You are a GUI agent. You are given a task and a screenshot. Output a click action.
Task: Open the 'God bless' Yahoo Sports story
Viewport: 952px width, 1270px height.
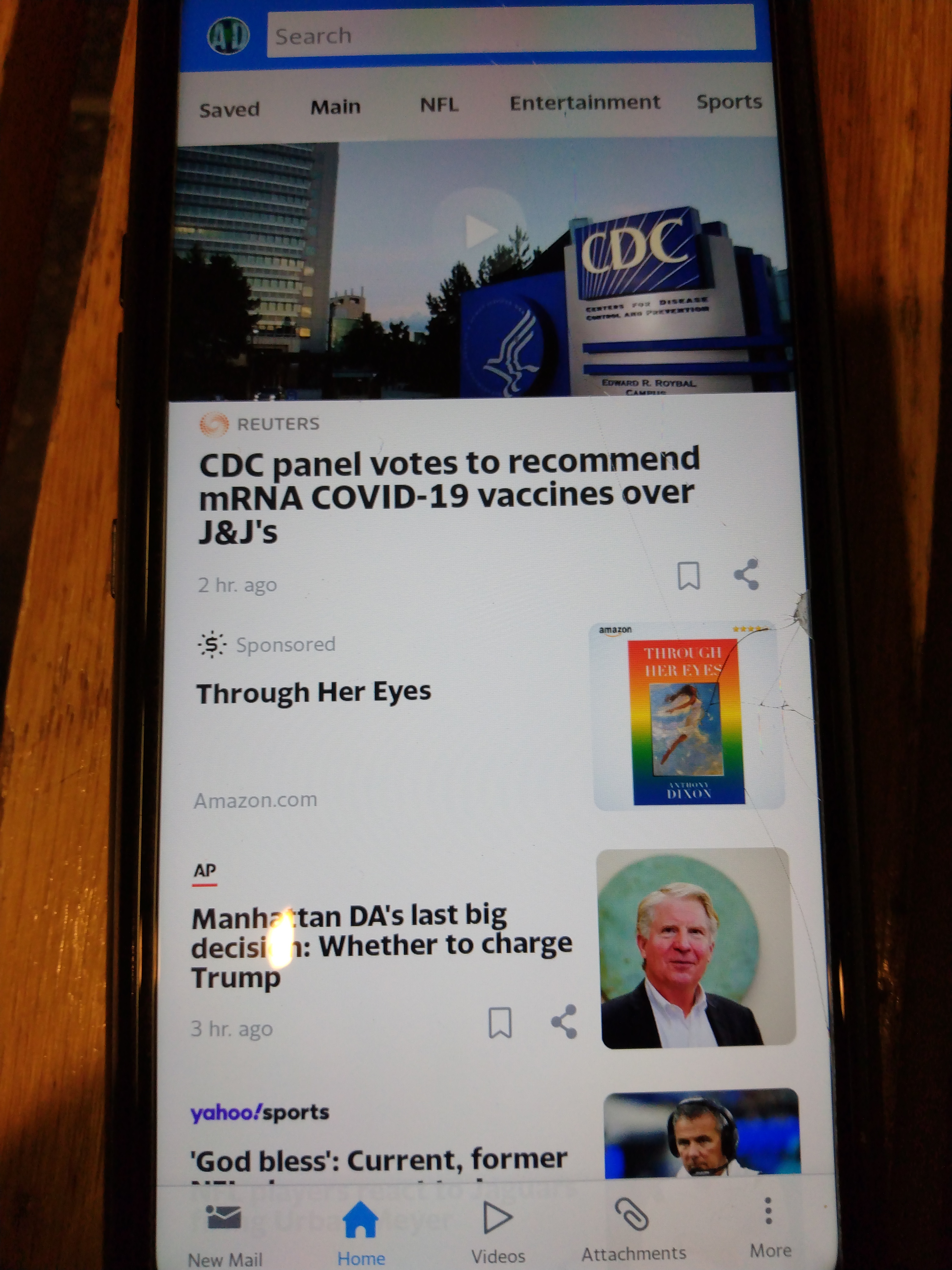[x=379, y=1160]
